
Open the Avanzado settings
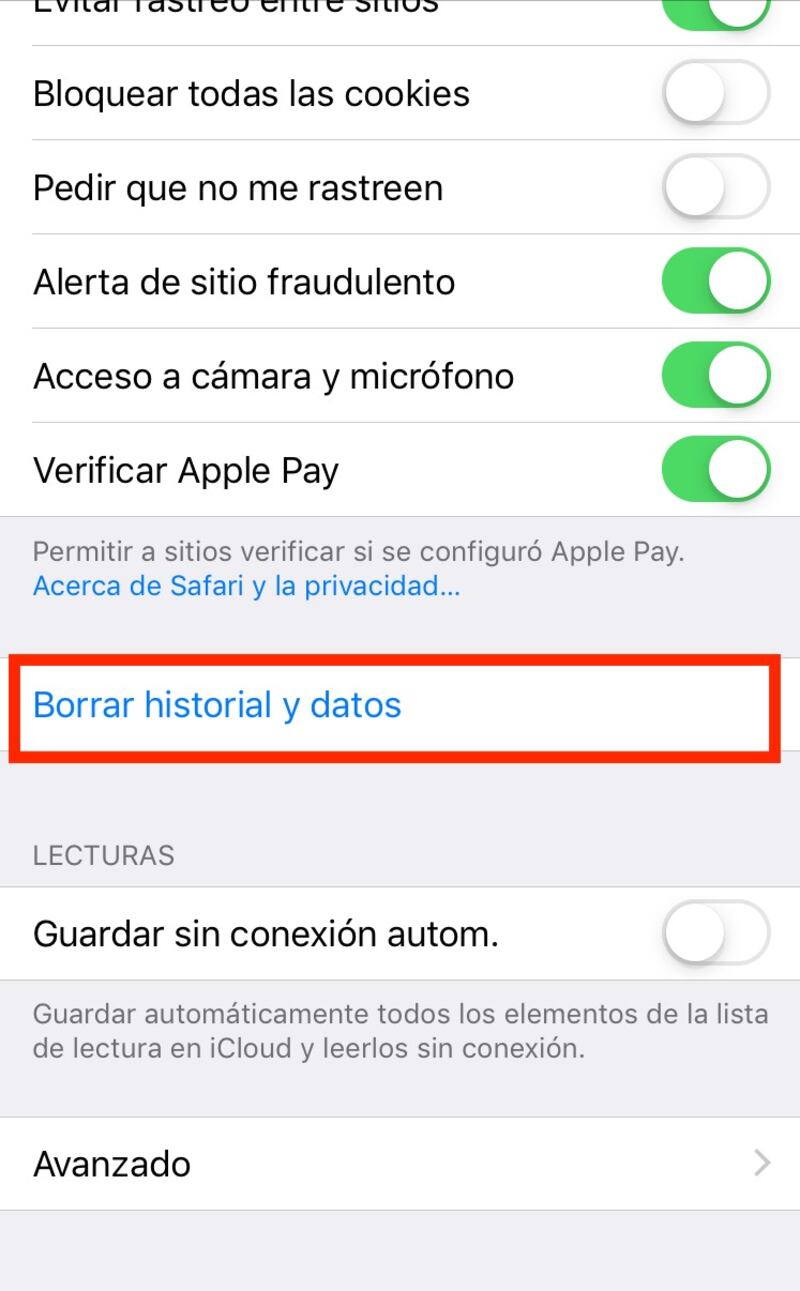400,1164
